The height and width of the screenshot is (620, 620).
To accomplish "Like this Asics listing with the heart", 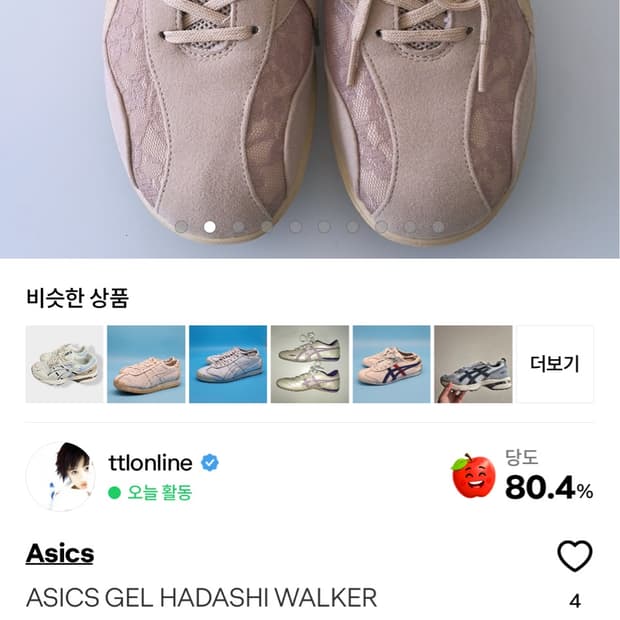I will (x=575, y=556).
